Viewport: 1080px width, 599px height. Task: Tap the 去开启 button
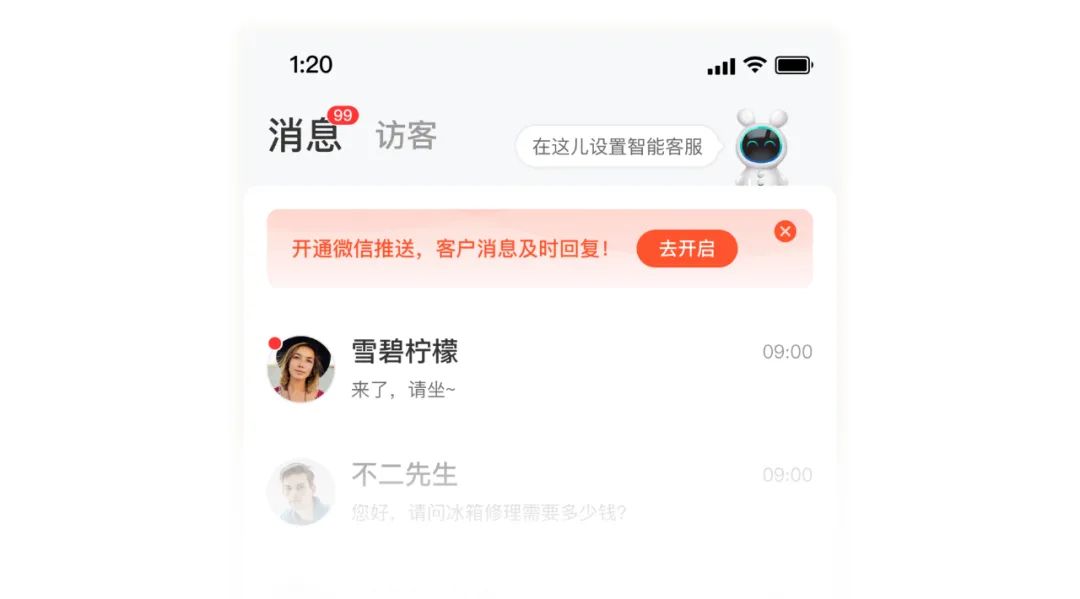[x=686, y=249]
